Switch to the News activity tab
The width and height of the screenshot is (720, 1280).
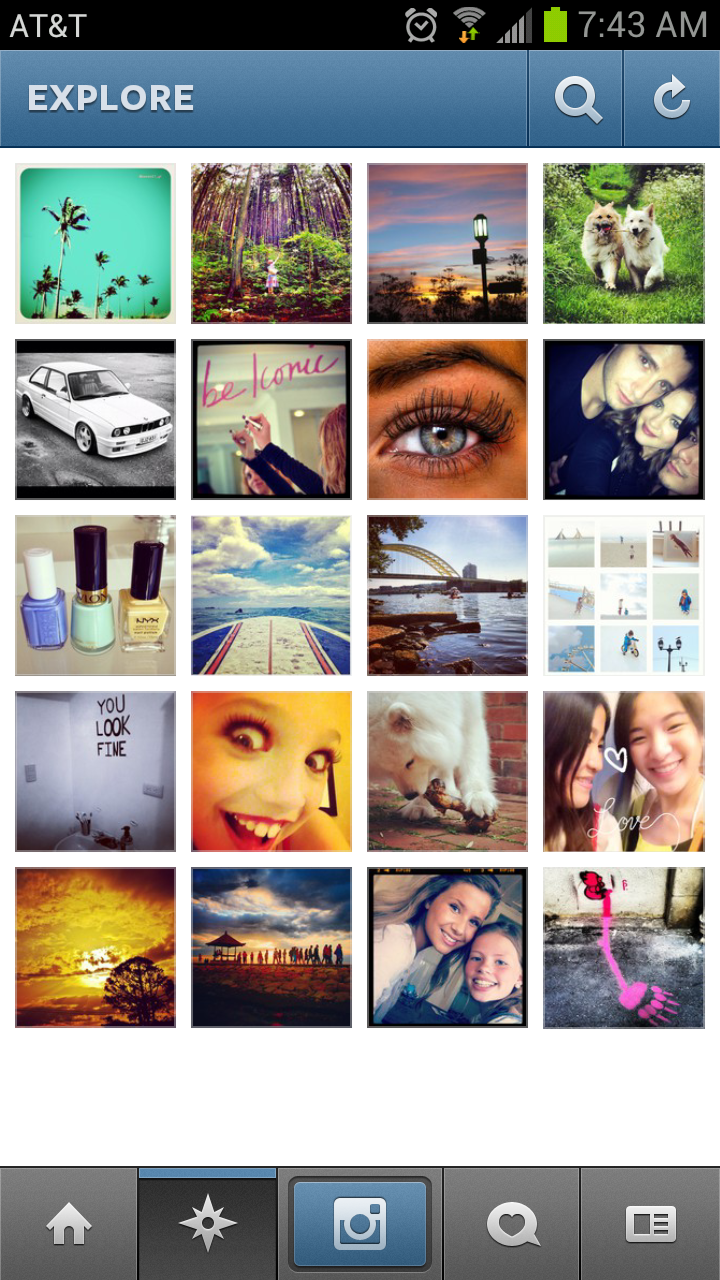pyautogui.click(x=512, y=1224)
